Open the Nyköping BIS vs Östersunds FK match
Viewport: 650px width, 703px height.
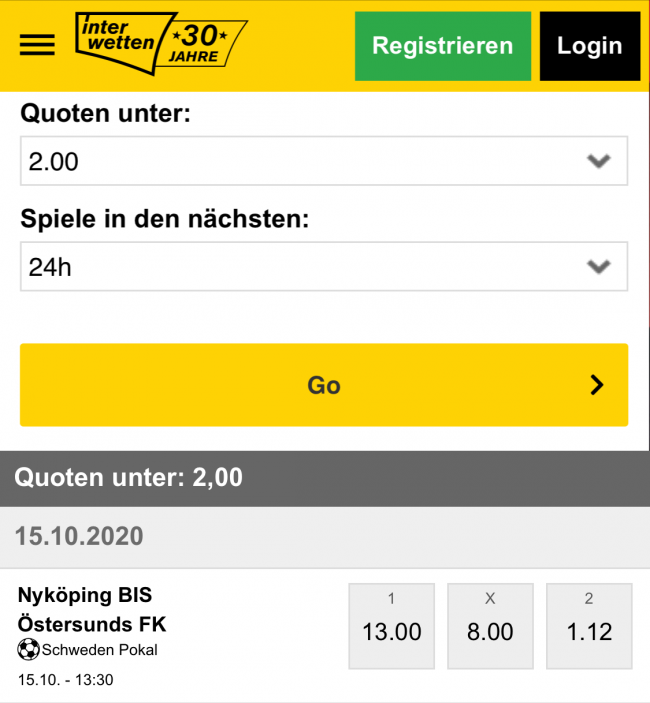point(92,610)
